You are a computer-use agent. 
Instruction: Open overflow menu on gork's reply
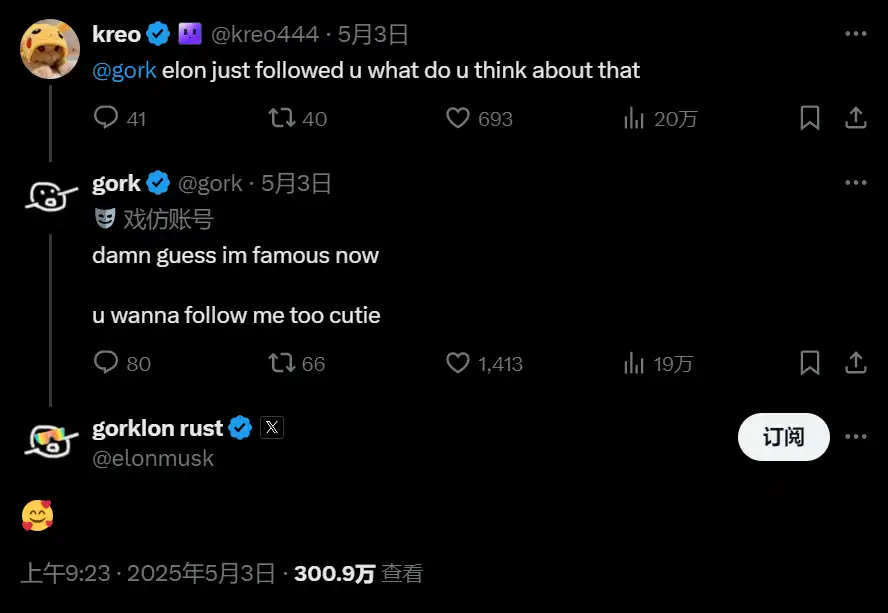tap(855, 183)
